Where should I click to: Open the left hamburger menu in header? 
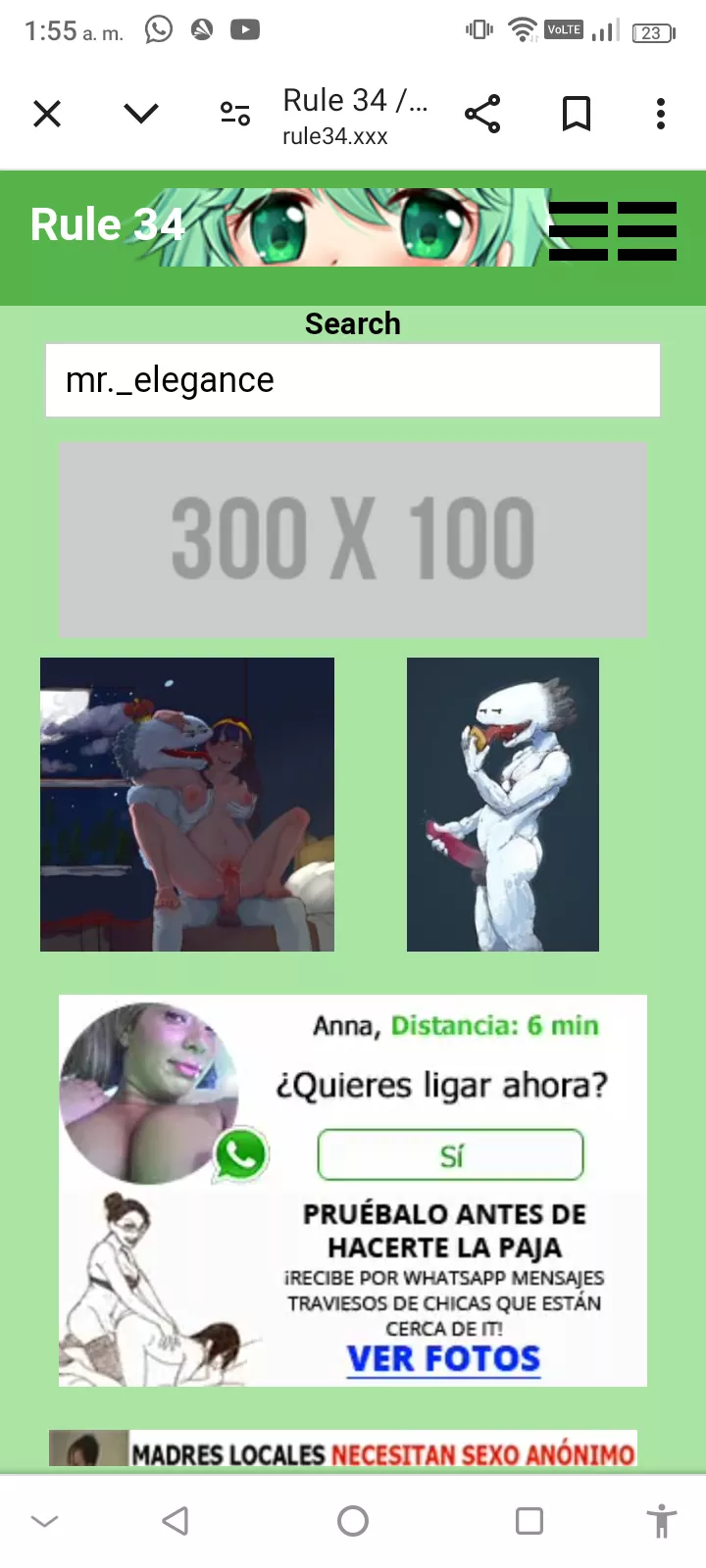pos(579,231)
